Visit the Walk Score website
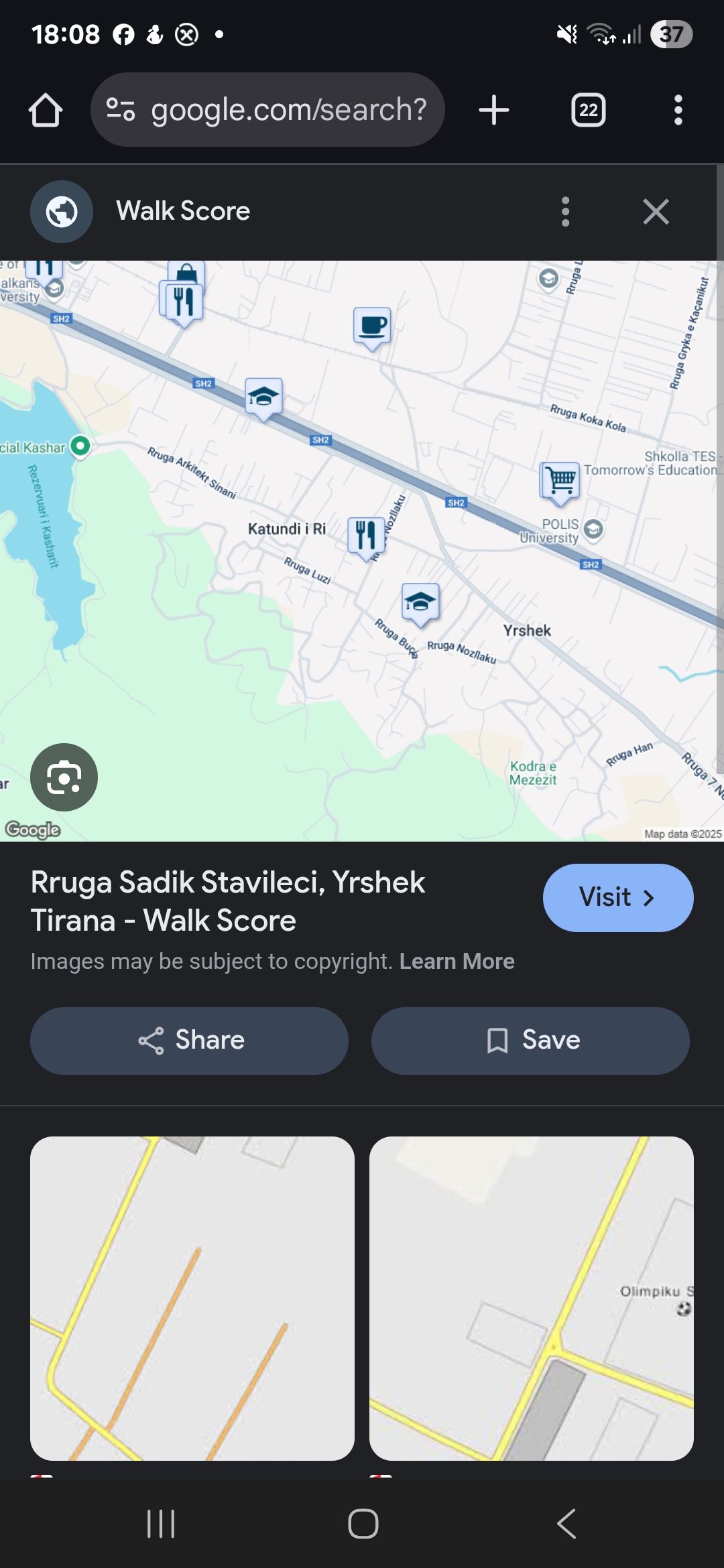Image resolution: width=724 pixels, height=1568 pixels. click(x=617, y=897)
